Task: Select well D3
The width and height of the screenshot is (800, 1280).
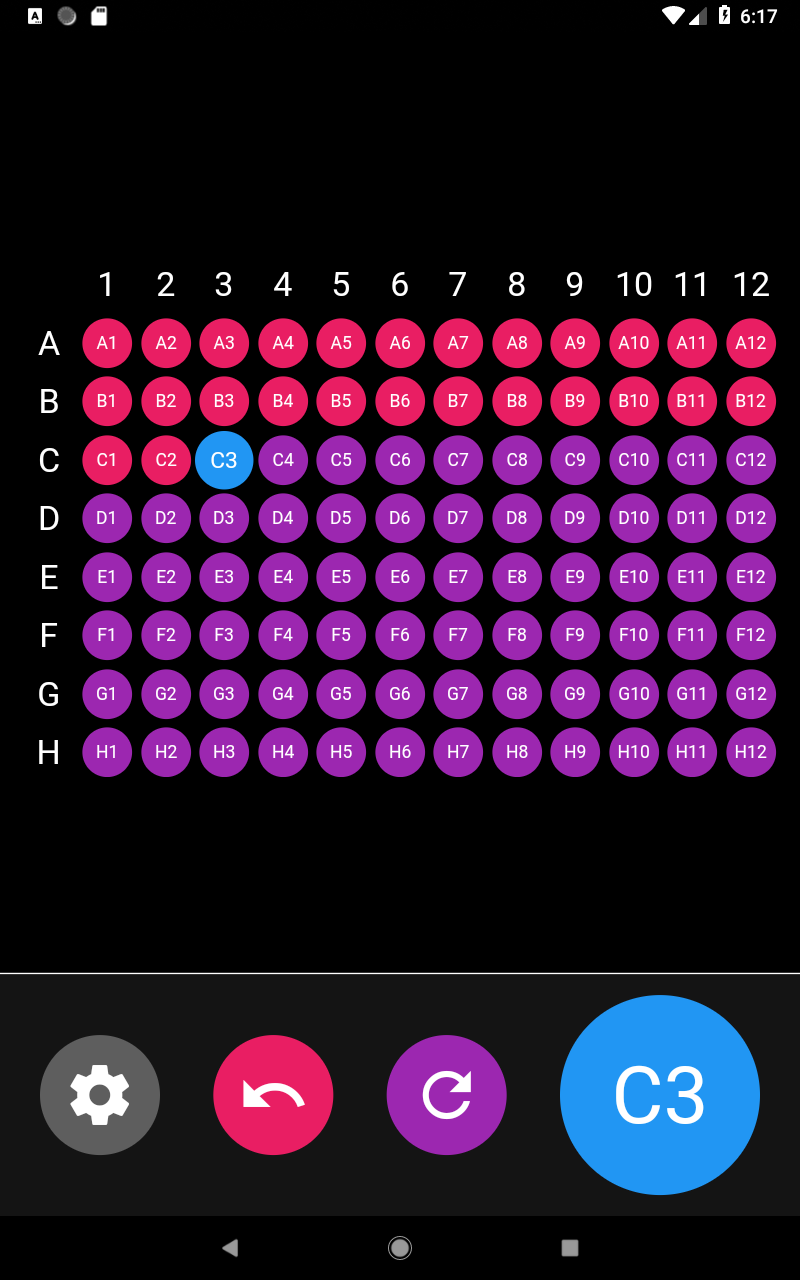Action: [224, 518]
